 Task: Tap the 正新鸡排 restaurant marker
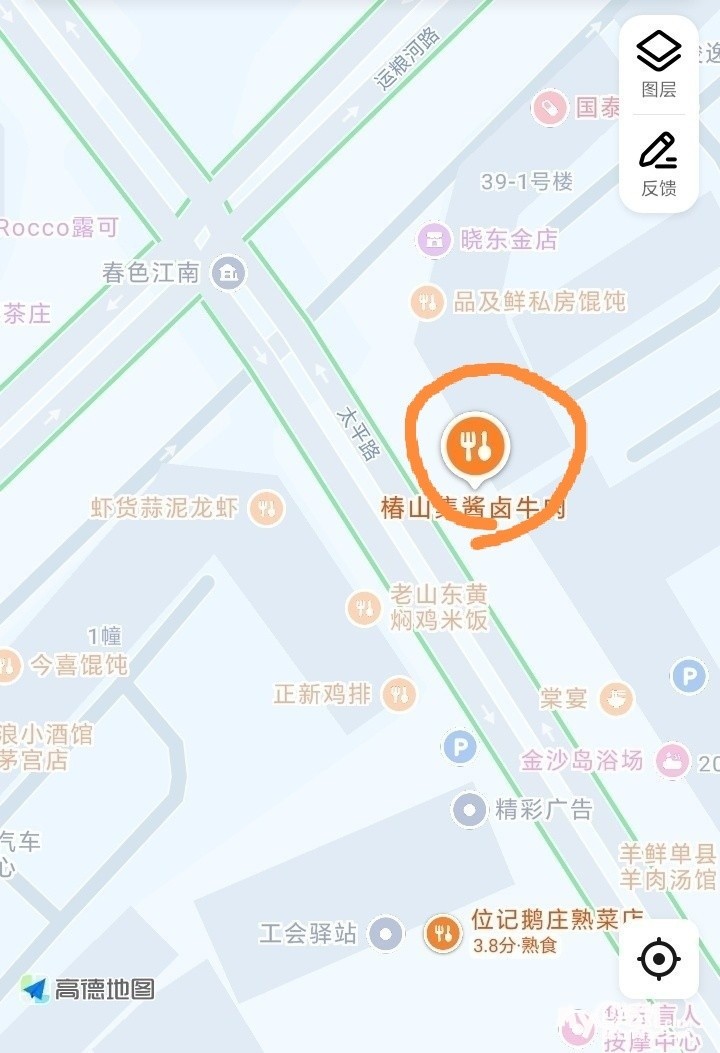pos(399,693)
